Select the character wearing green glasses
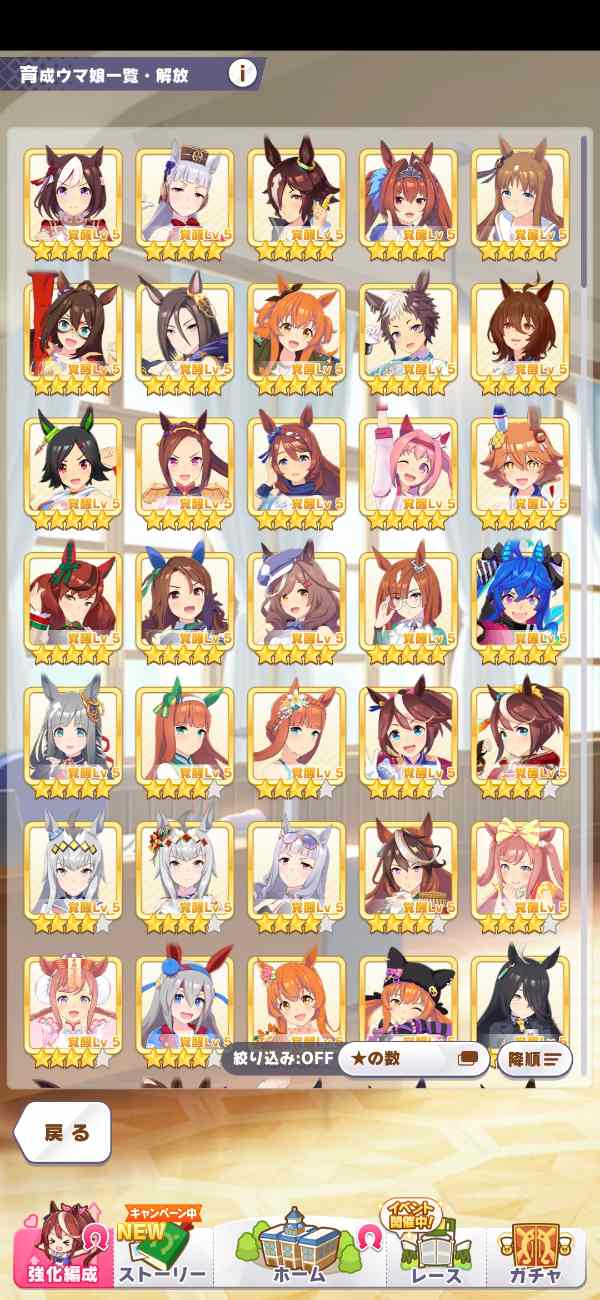 (72, 332)
